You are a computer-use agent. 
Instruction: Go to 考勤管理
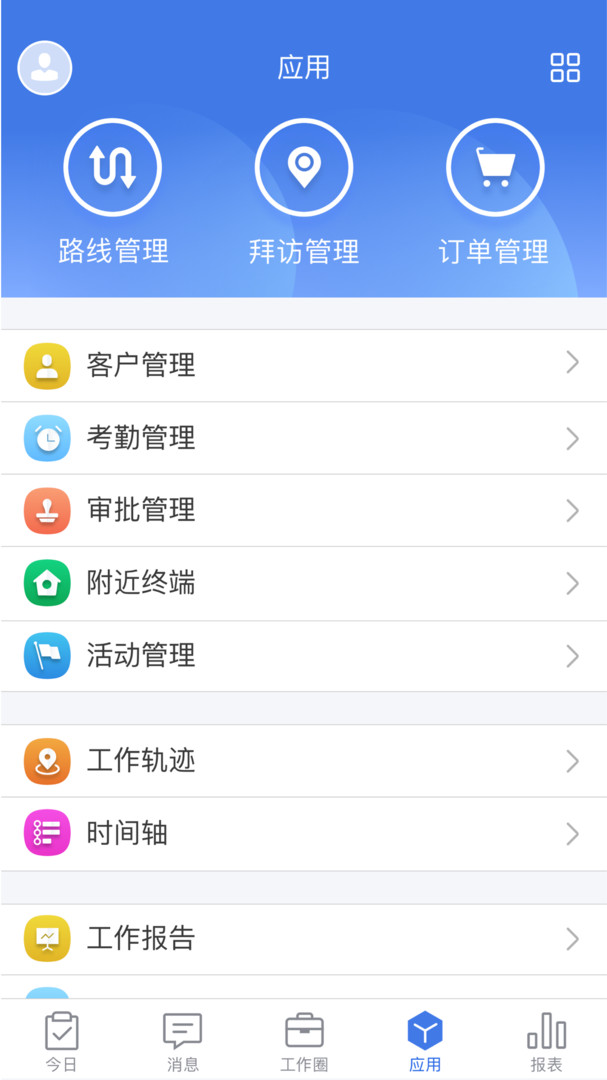[303, 438]
